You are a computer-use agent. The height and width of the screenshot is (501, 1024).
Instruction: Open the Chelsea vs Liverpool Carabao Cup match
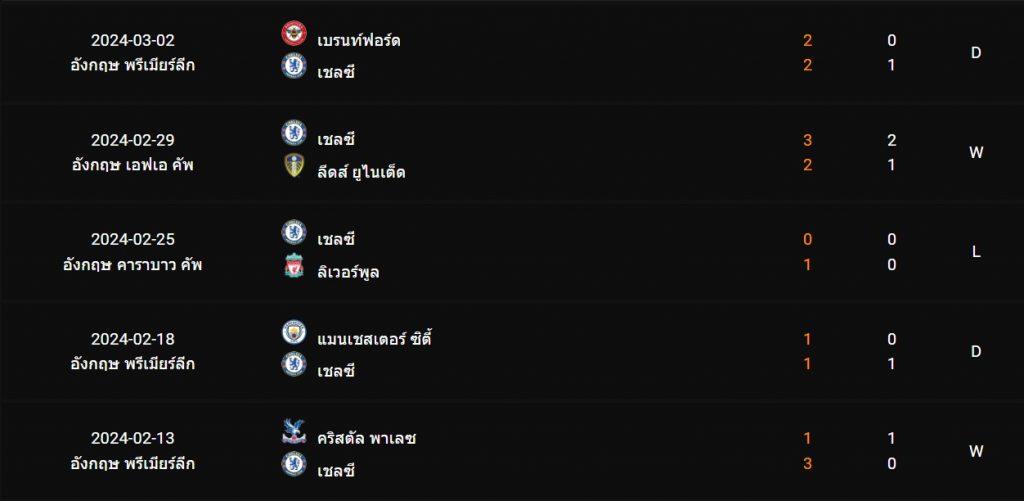[512, 252]
